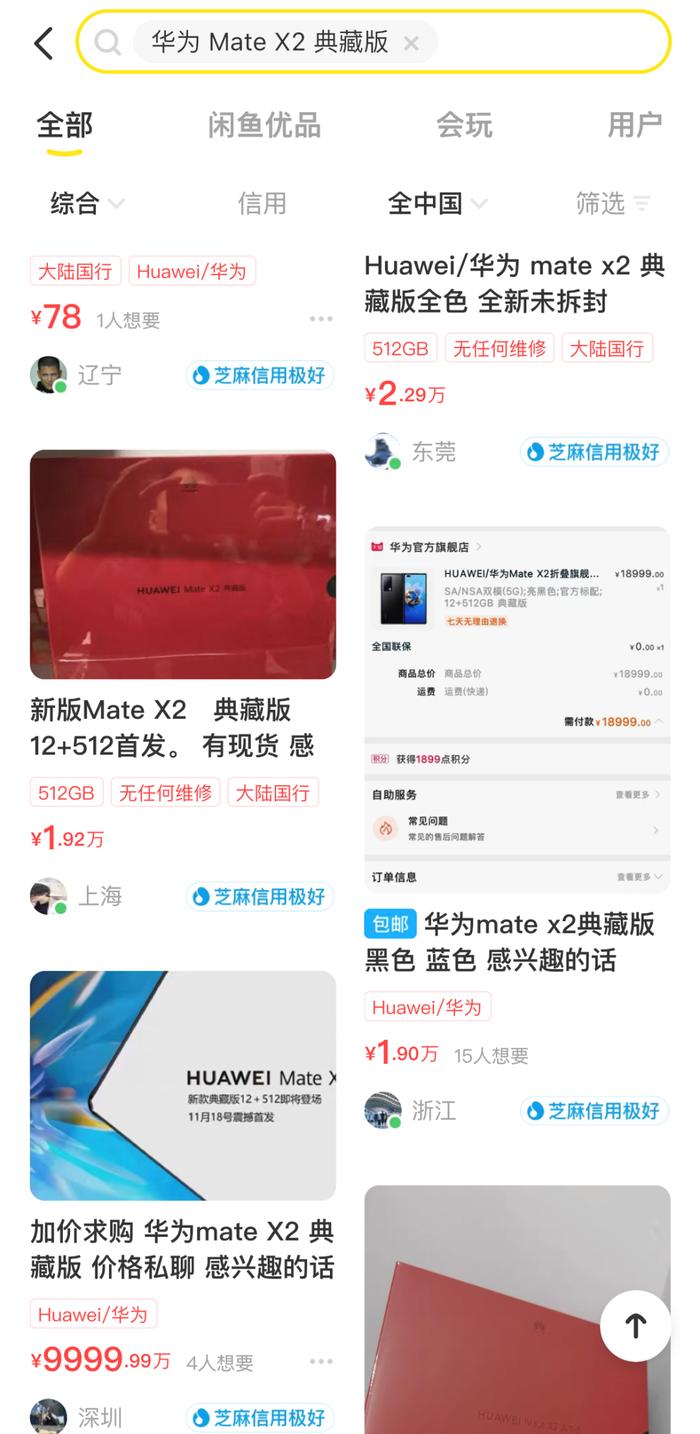Open the 筛选 filter panel
The width and height of the screenshot is (700, 1434).
coord(612,204)
